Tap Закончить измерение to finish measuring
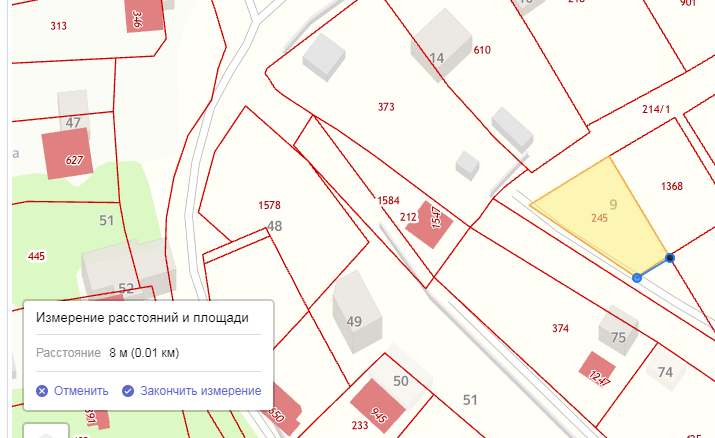This screenshot has width=715, height=438. tap(192, 391)
